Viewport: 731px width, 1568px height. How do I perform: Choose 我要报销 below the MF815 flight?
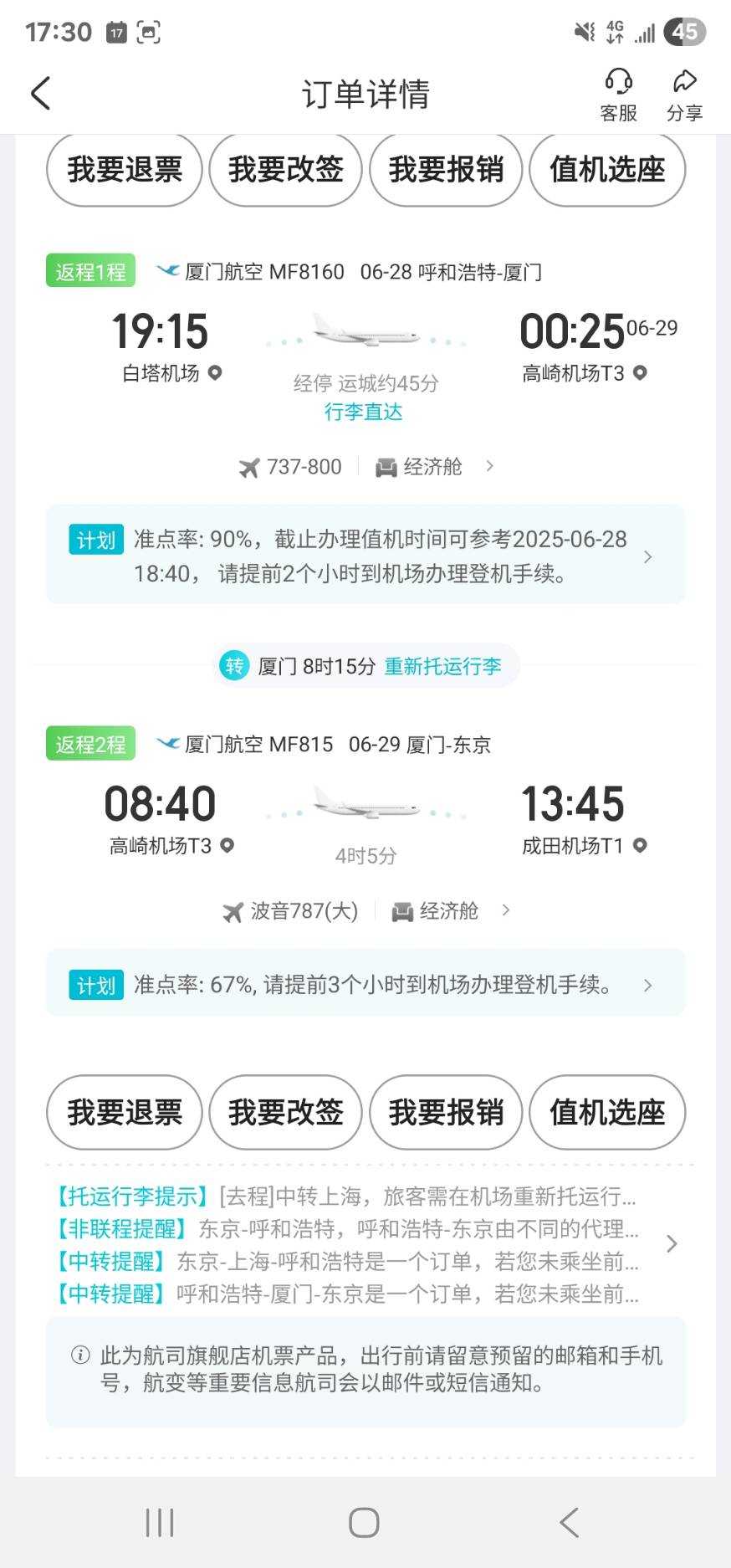tap(446, 1112)
